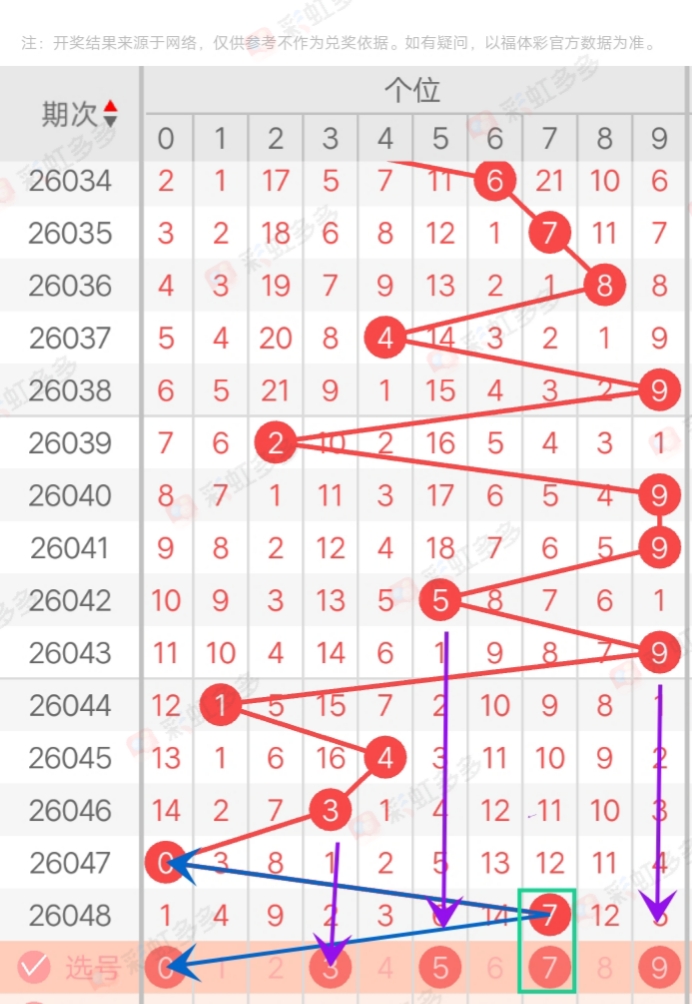This screenshot has width=692, height=1004.
Task: Deselect number 7 in the 选号 row
Action: (x=549, y=967)
